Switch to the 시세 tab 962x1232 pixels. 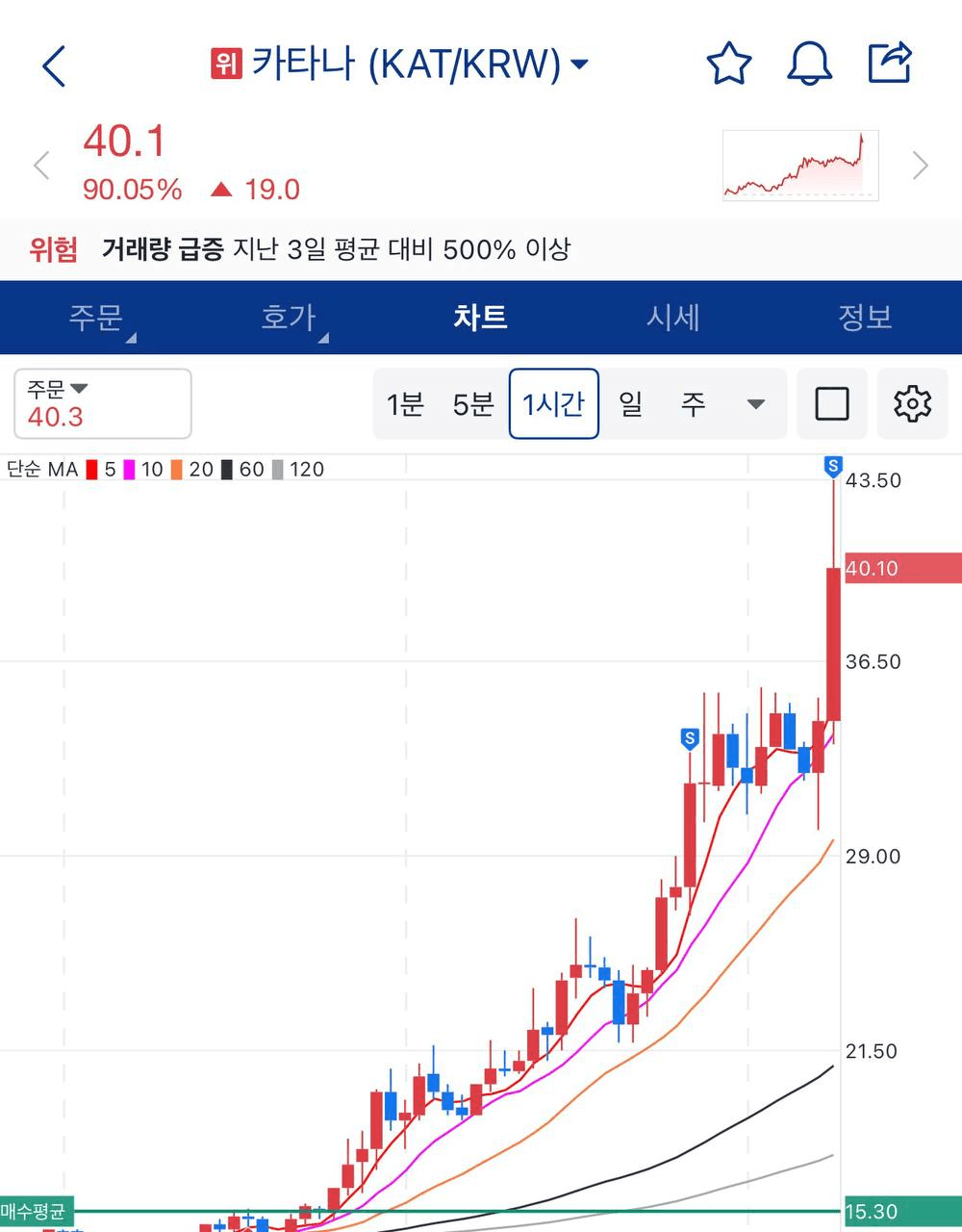pyautogui.click(x=672, y=318)
